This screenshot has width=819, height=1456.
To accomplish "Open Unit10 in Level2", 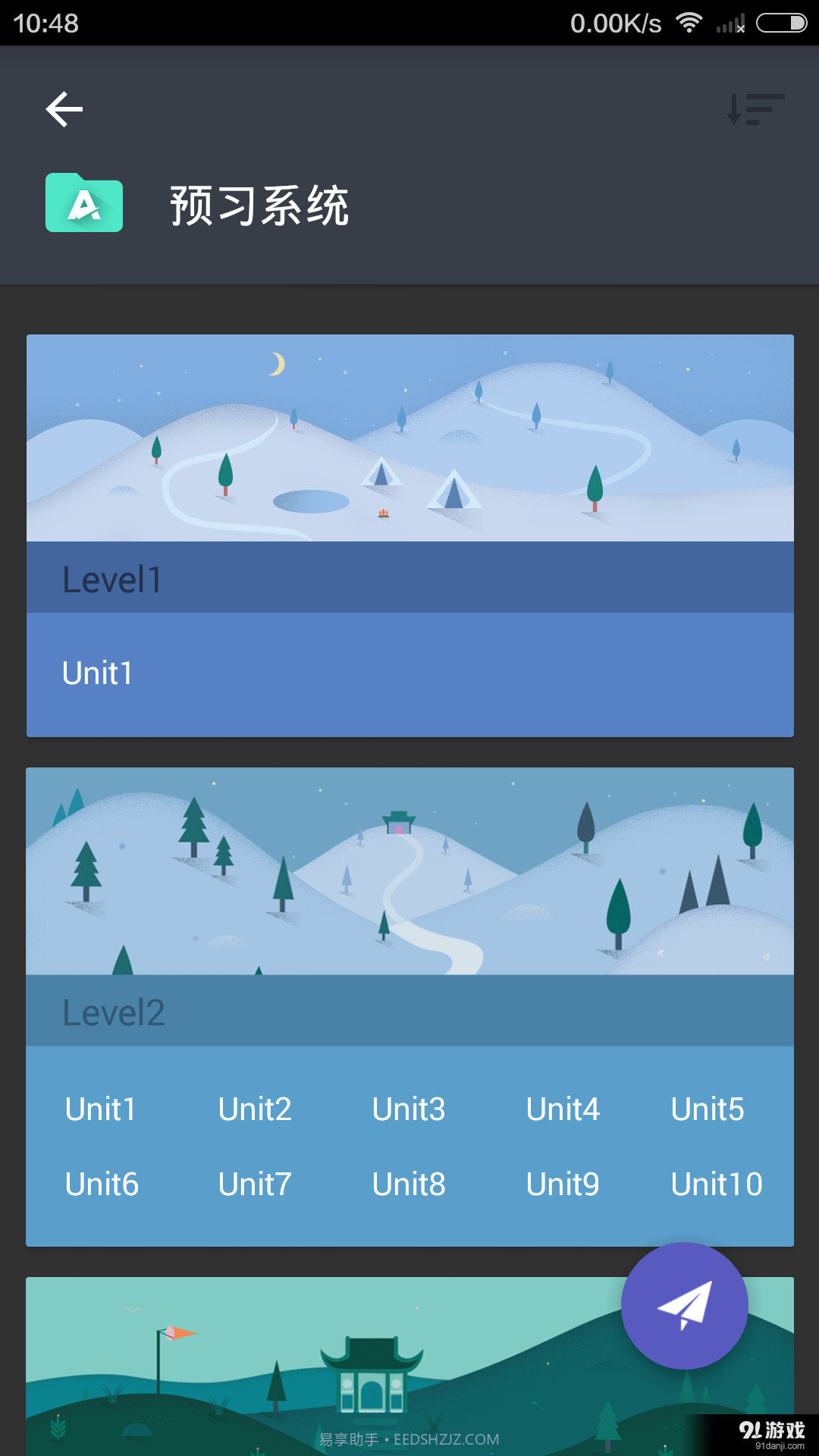I will 717,1185.
